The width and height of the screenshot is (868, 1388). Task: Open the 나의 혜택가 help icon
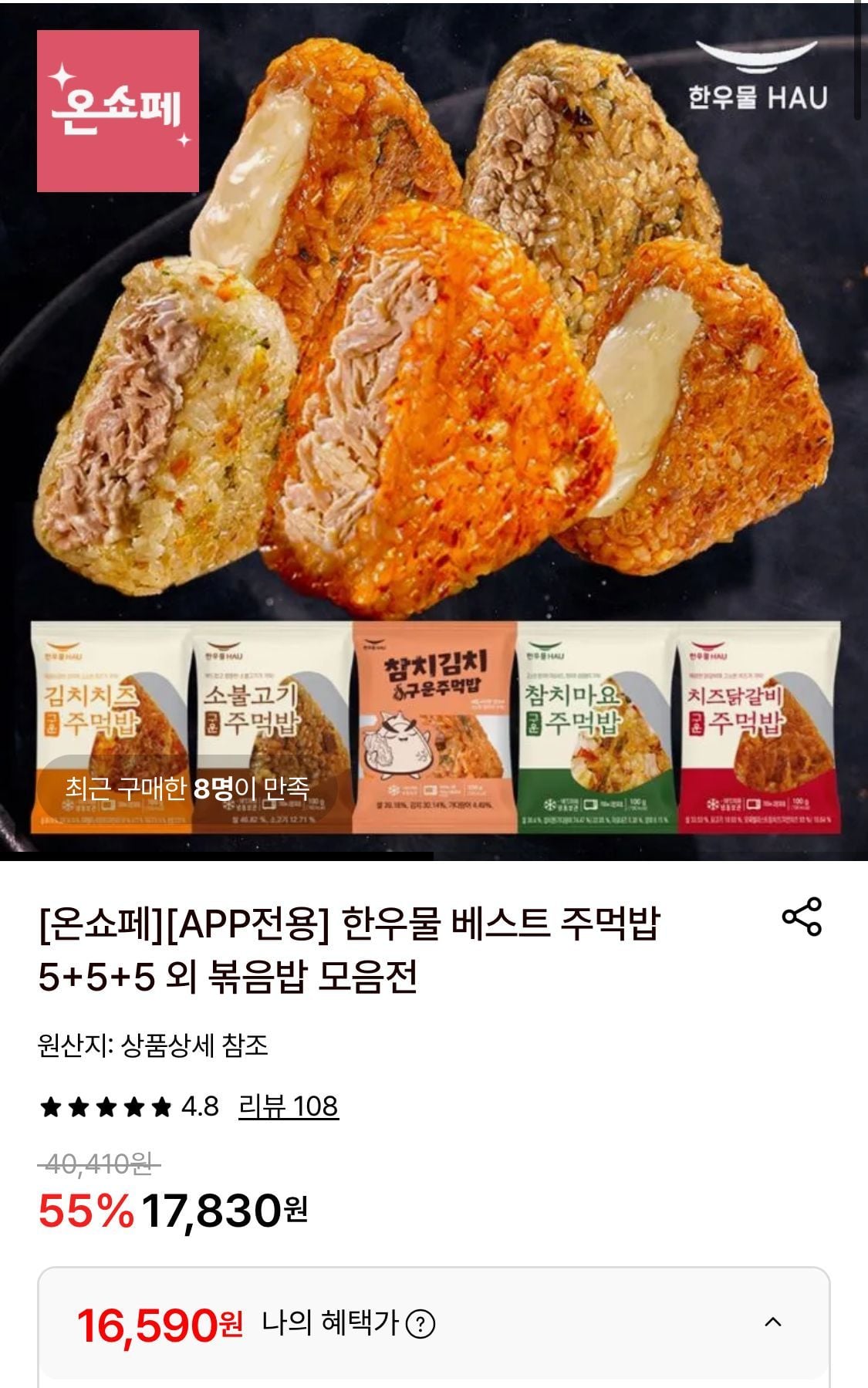[x=420, y=1324]
